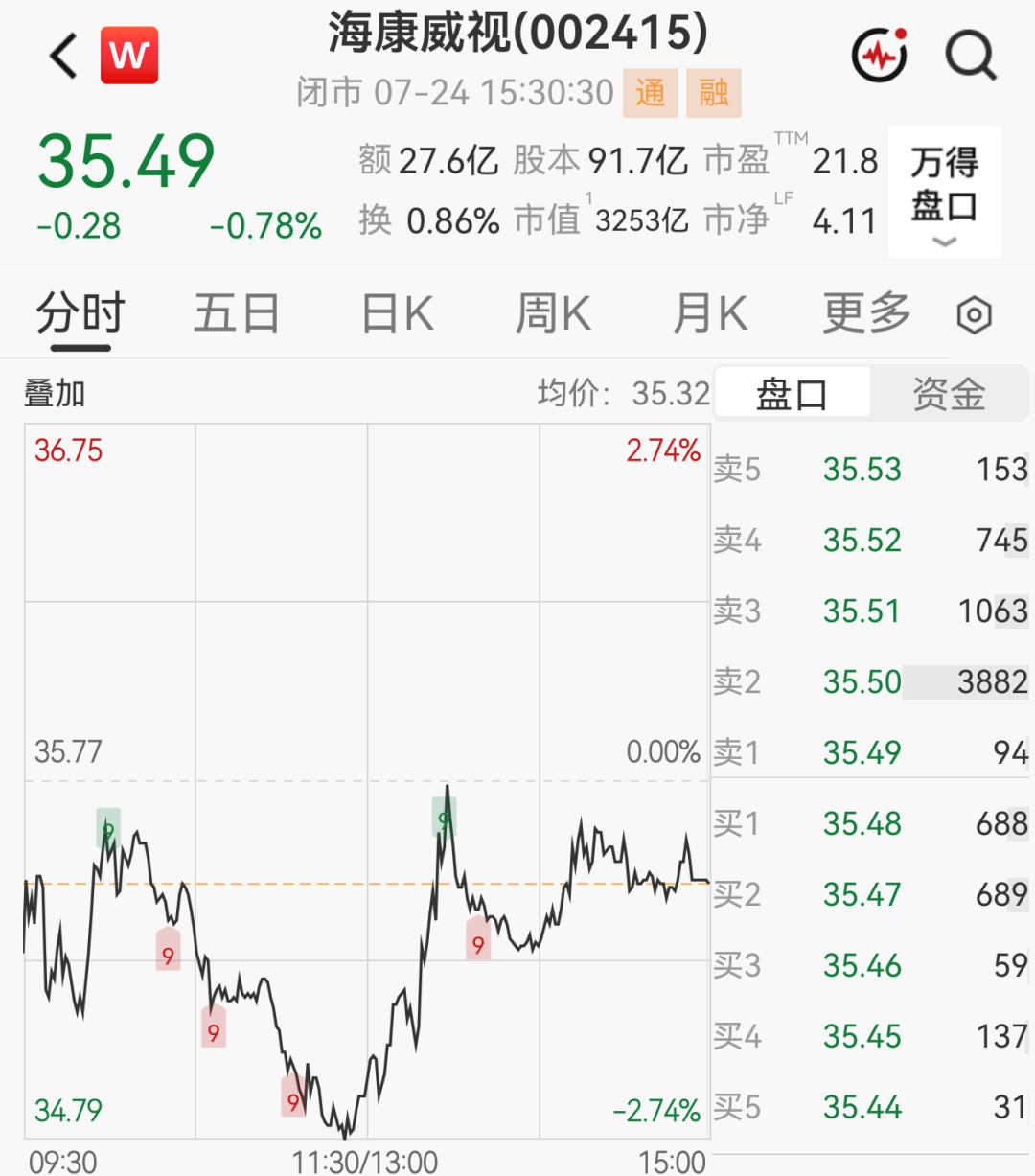This screenshot has height=1176, width=1035.
Task: Switch to the 月K chart tab
Action: click(710, 313)
